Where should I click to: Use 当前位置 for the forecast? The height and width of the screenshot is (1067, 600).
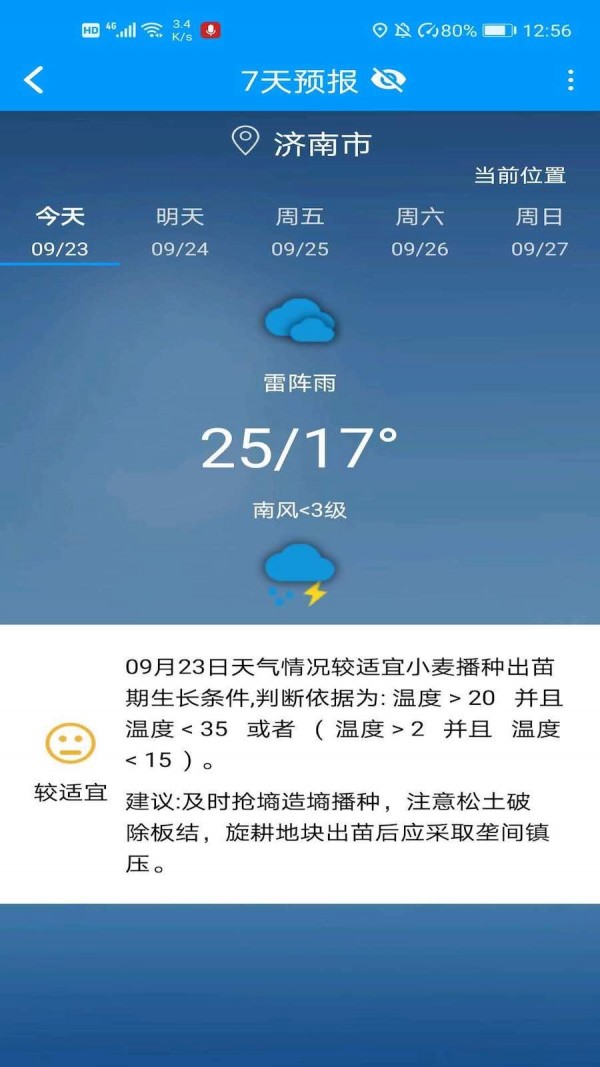click(519, 176)
